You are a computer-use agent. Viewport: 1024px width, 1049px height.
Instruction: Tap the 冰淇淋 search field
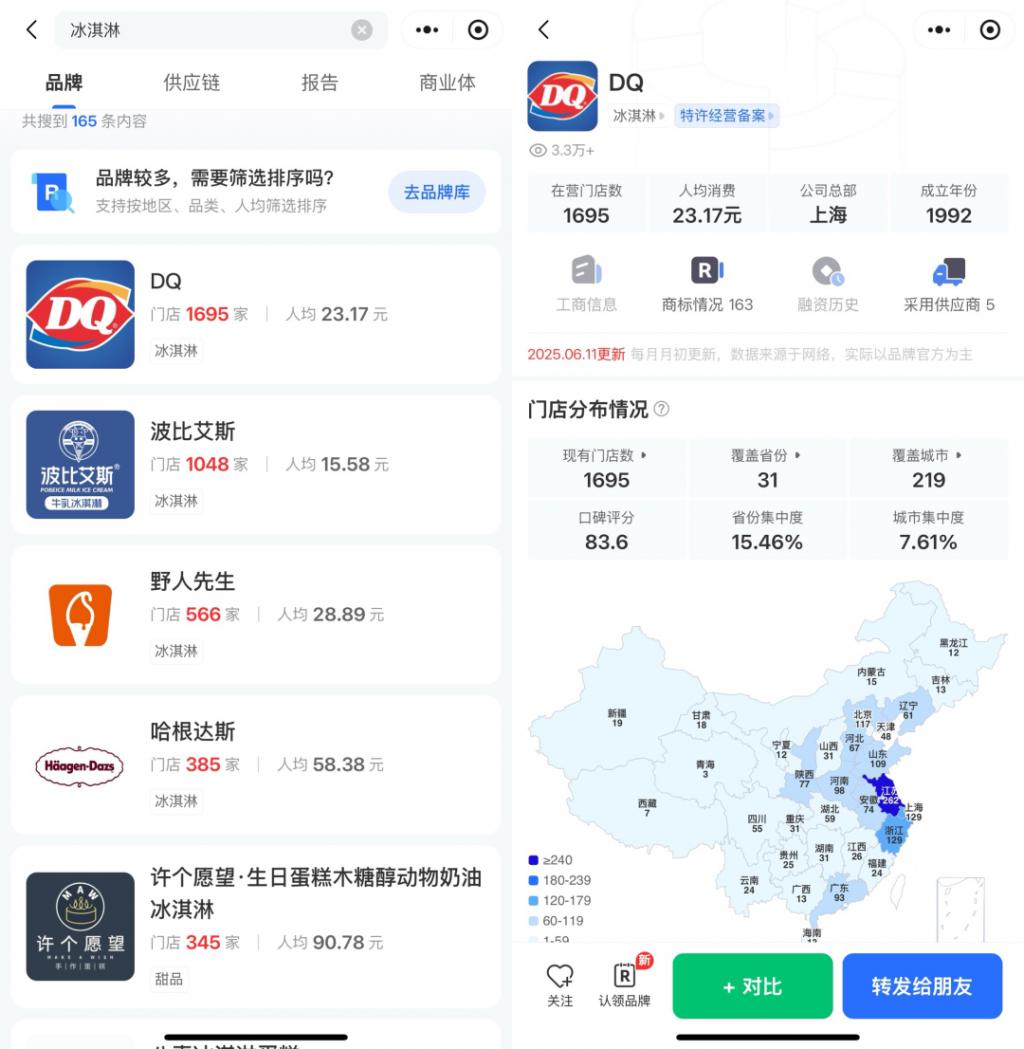(x=200, y=30)
